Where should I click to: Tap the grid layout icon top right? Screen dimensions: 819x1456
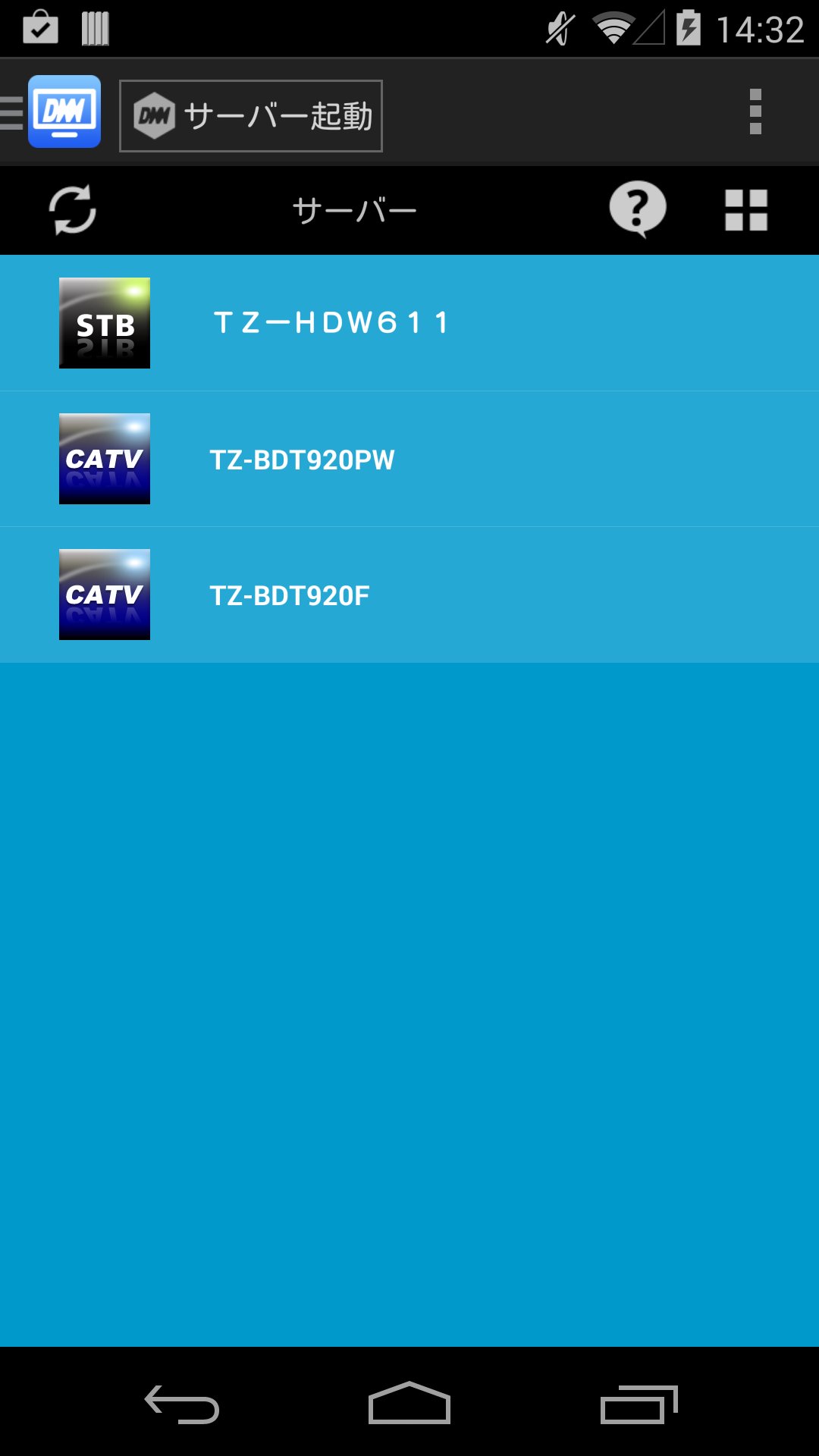click(x=748, y=209)
